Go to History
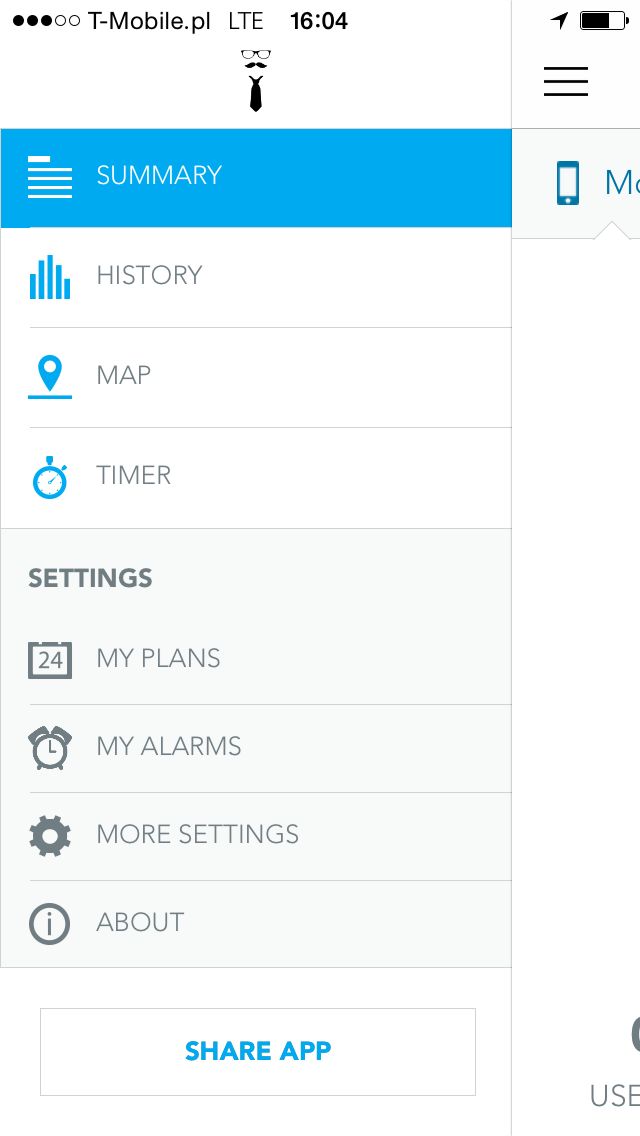Viewport: 640px width, 1136px height. point(256,277)
